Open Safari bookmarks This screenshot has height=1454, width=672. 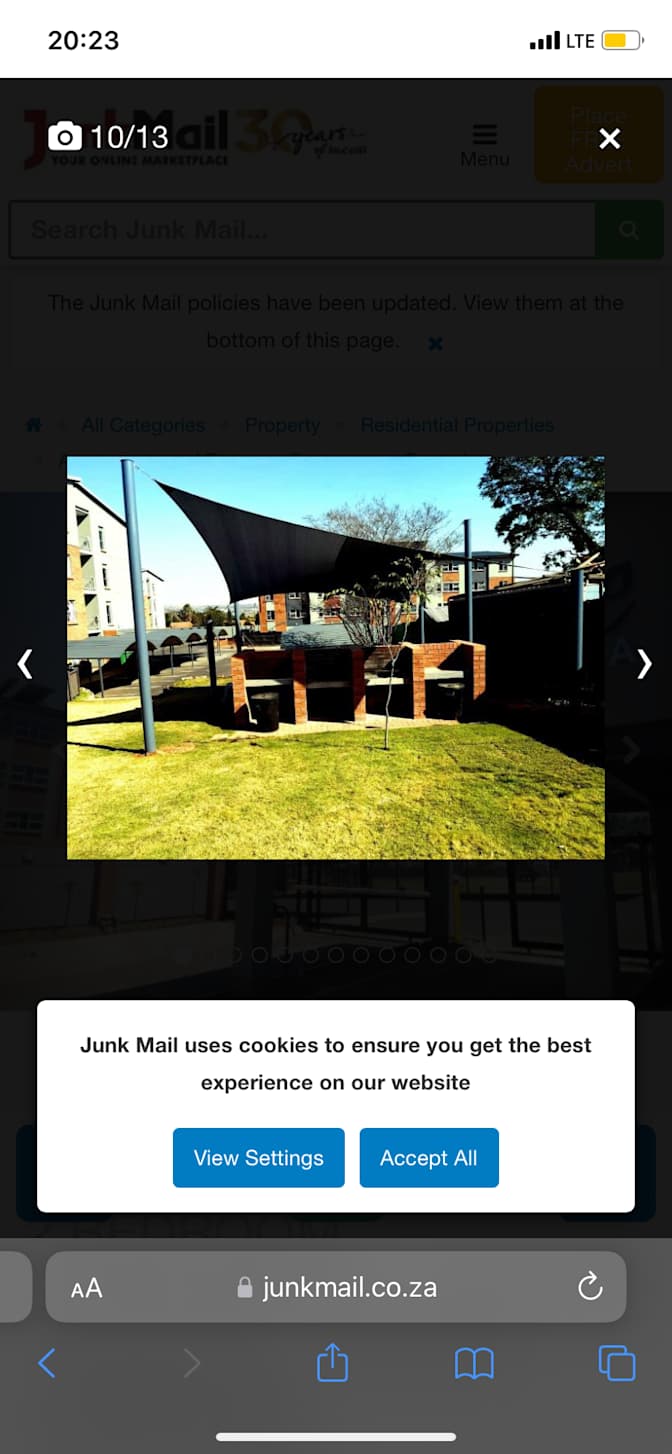(474, 1363)
